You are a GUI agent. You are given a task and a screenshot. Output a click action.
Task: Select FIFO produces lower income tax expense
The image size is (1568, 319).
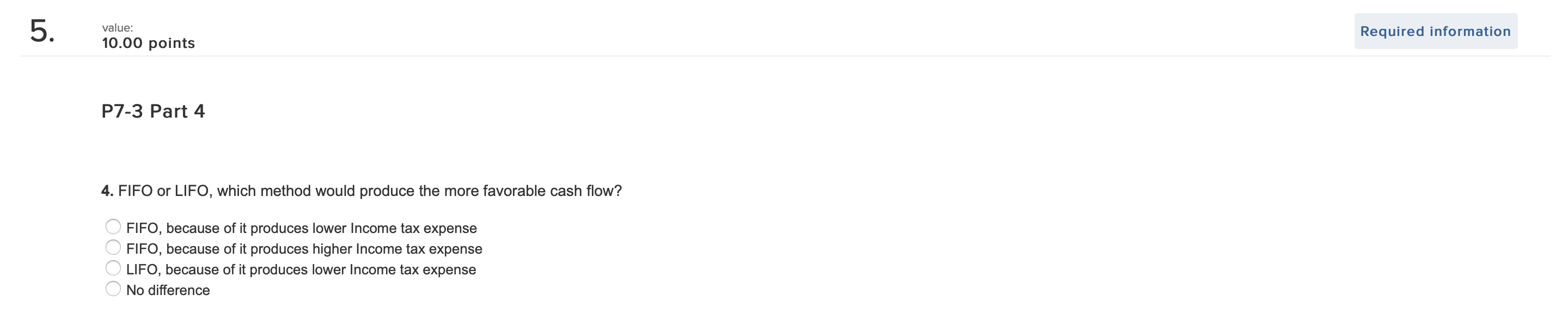point(113,227)
